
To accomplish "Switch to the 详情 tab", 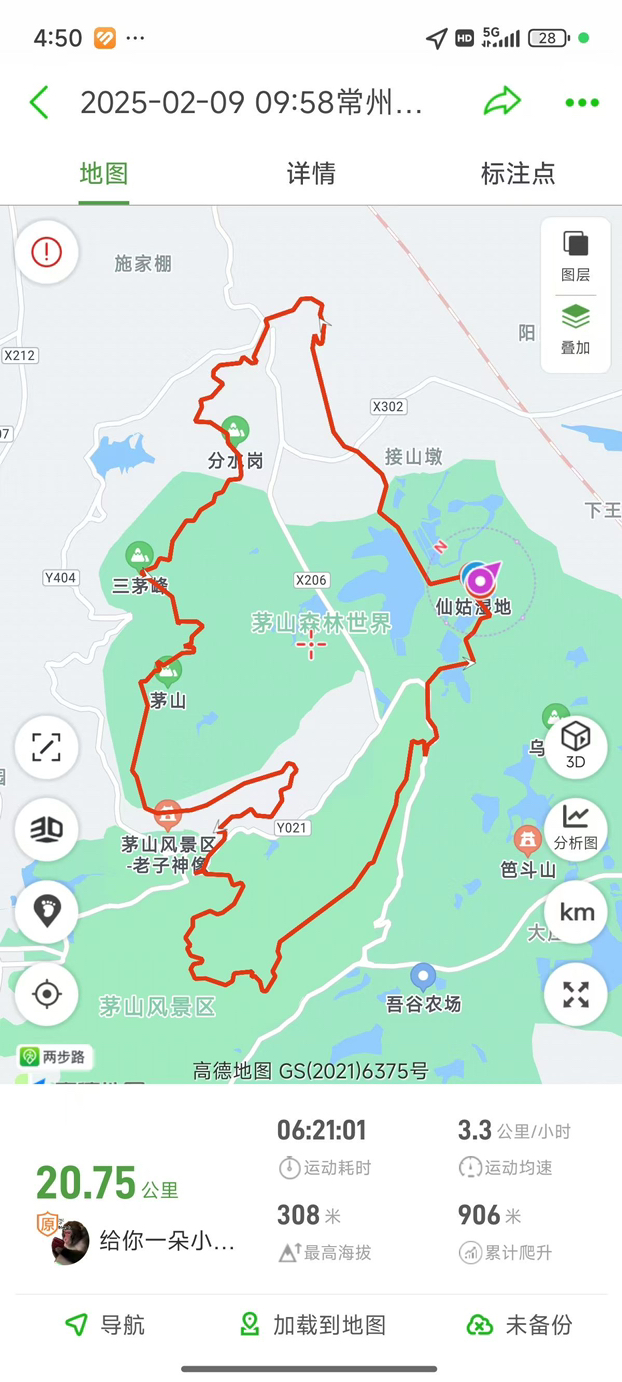I will pos(311,173).
